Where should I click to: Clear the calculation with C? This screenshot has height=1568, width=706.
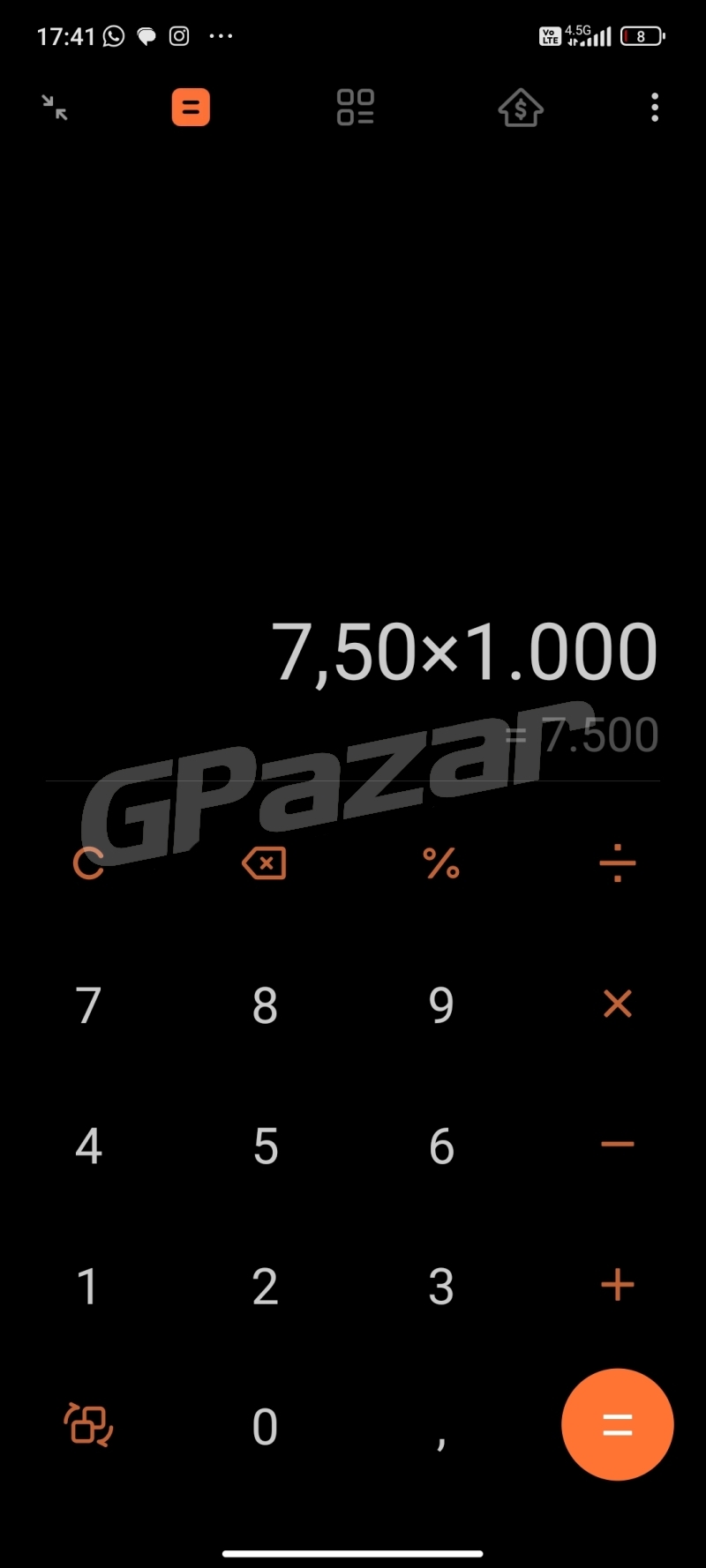pyautogui.click(x=88, y=863)
